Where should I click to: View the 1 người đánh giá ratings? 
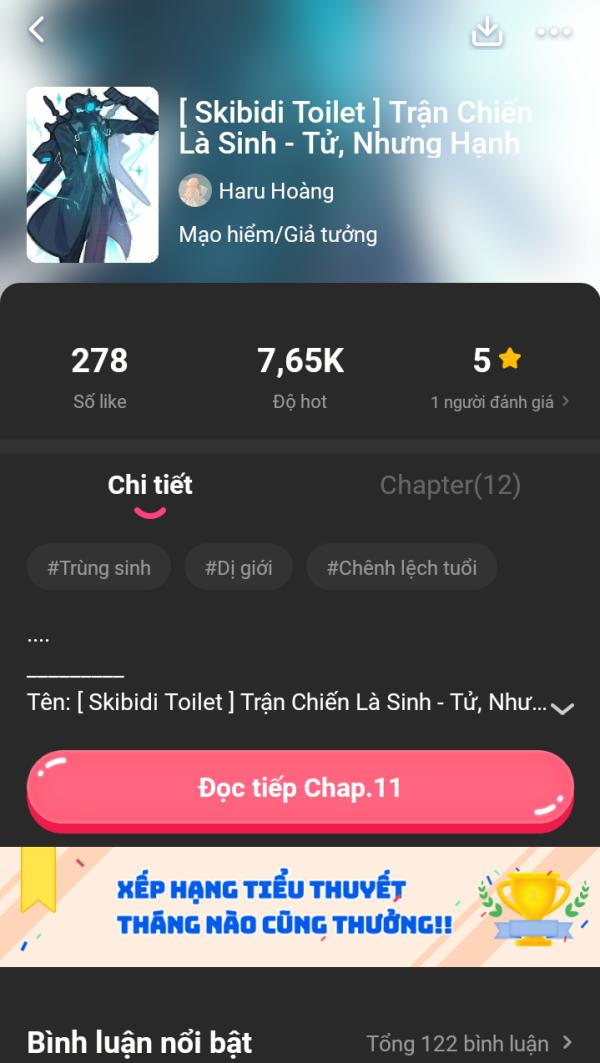499,402
